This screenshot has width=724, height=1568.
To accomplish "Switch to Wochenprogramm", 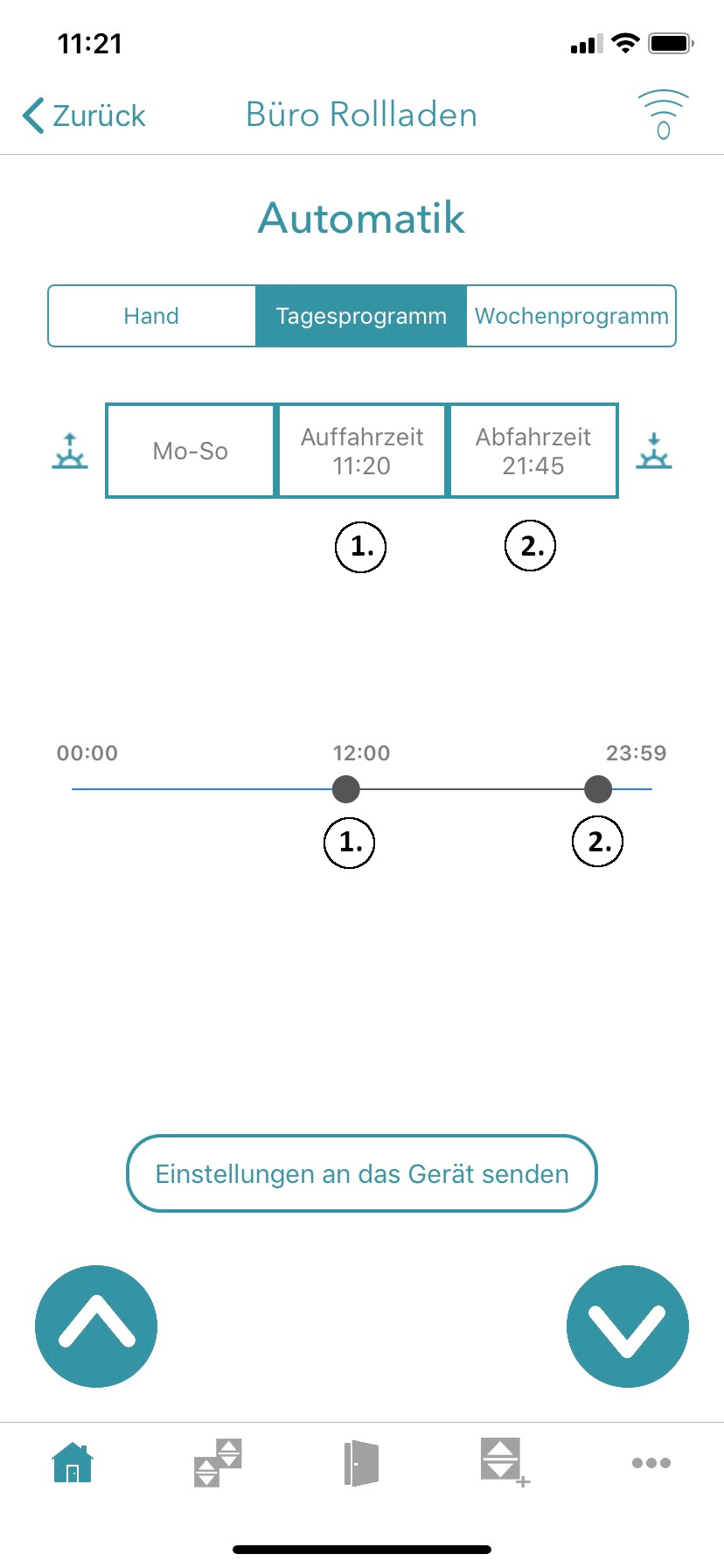I will (571, 316).
